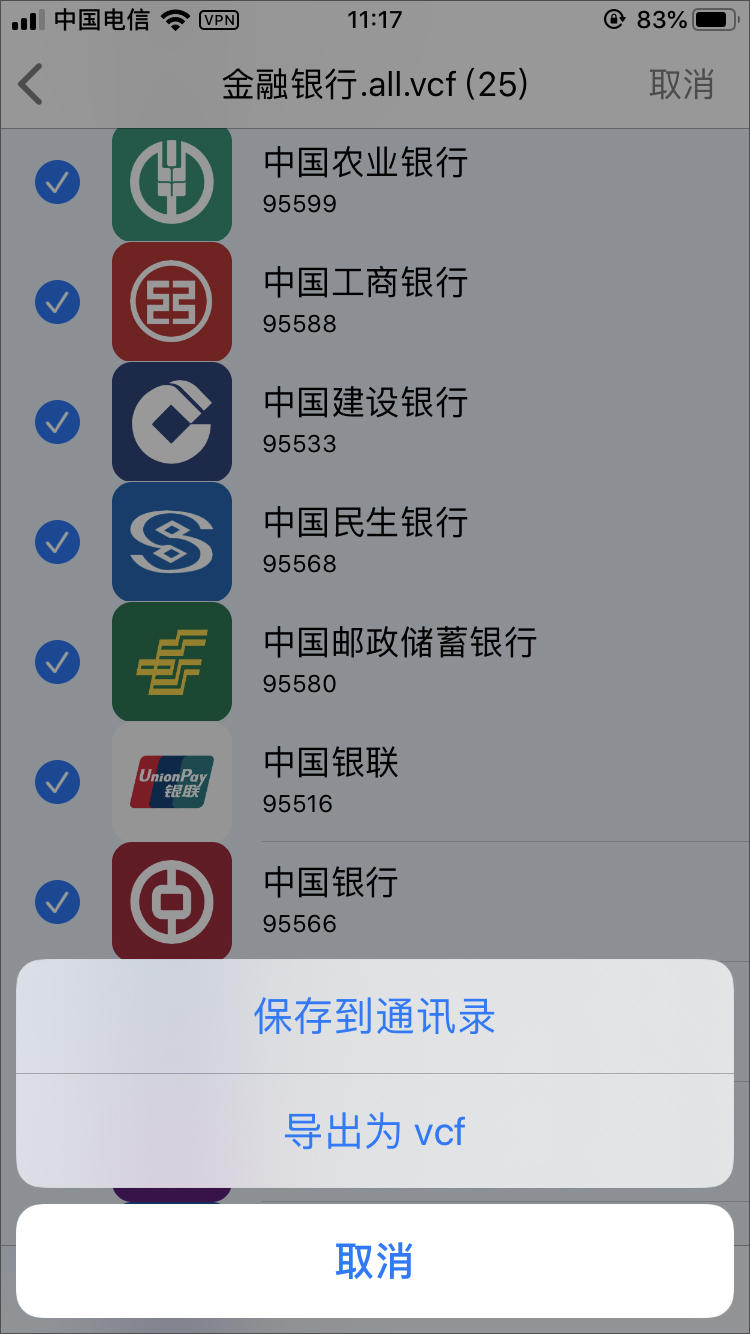Viewport: 750px width, 1334px height.
Task: Tap 保存到通讯录 to save contacts
Action: (375, 1016)
